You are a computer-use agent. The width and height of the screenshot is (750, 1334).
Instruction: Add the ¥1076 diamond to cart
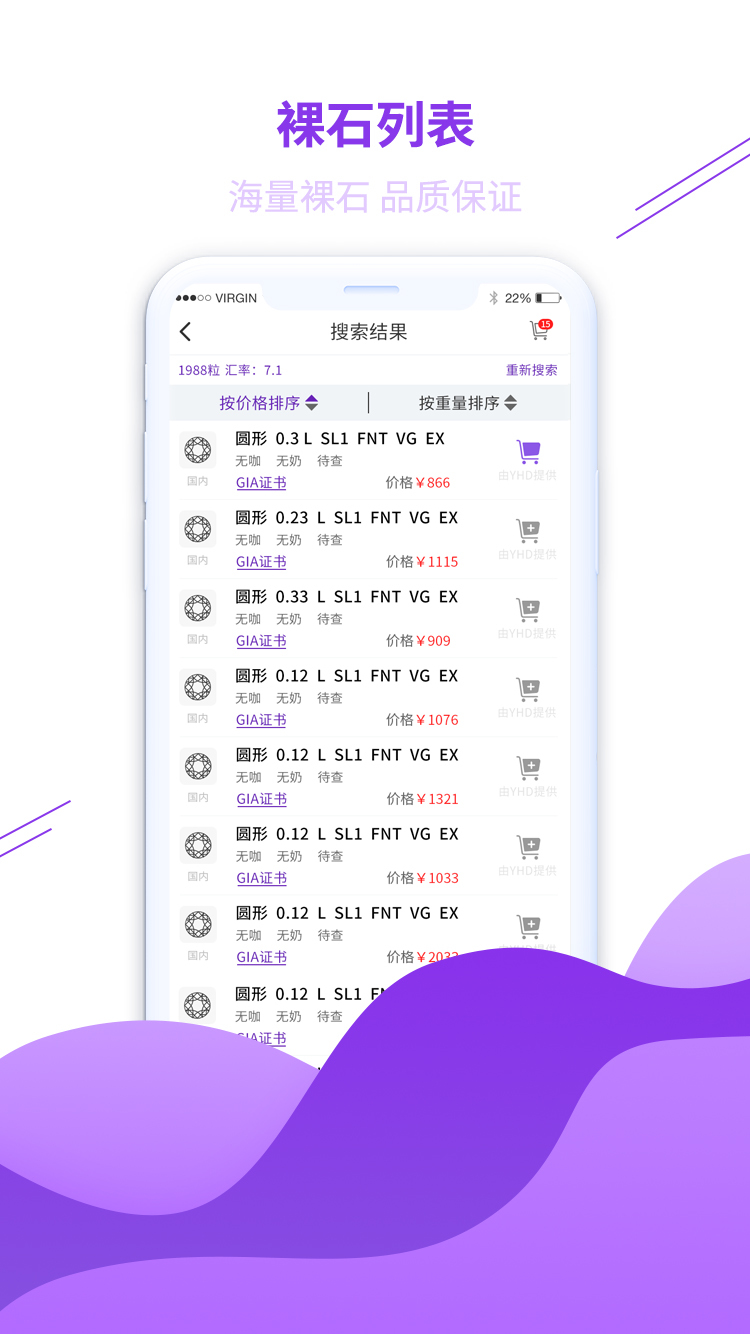528,688
